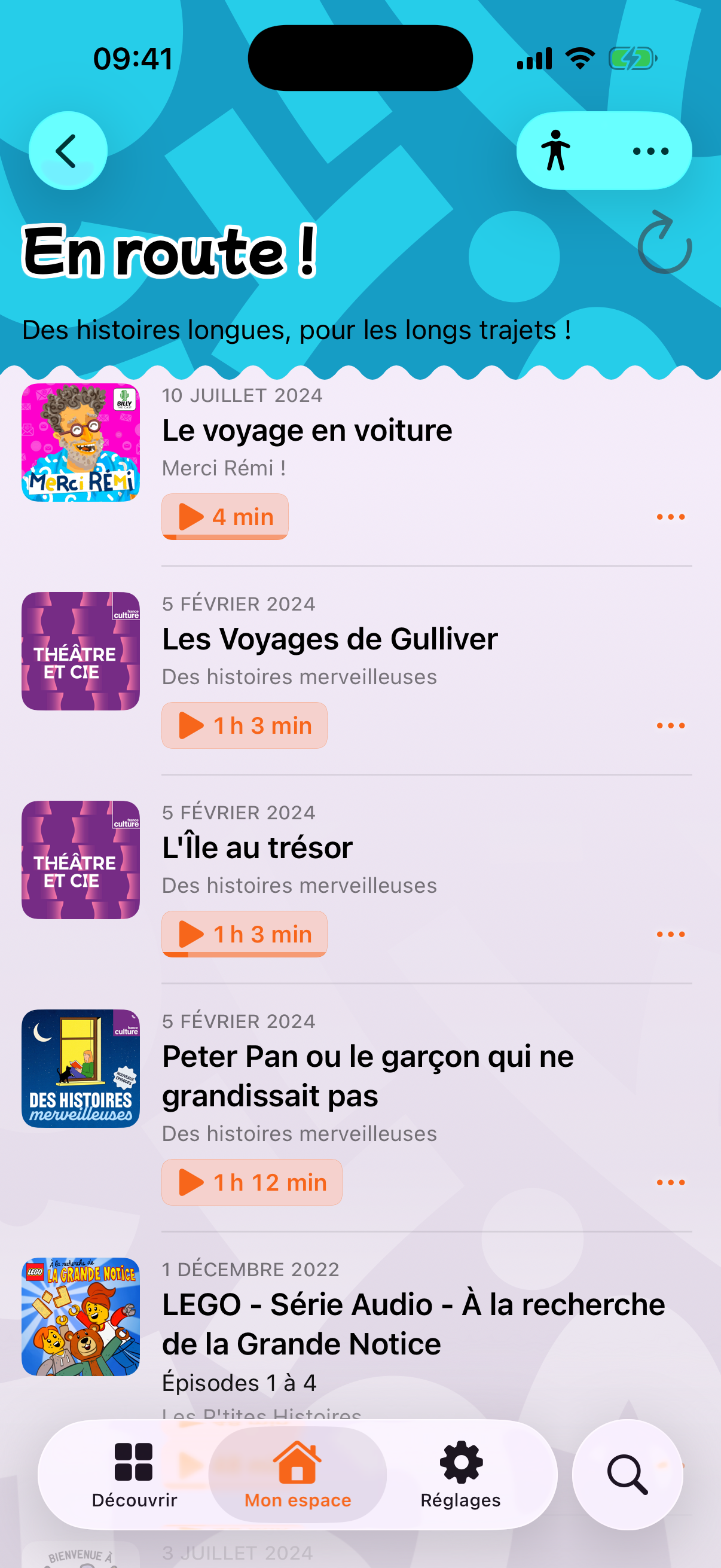The height and width of the screenshot is (1568, 721).
Task: Open the options menu for L'Île au trésor
Action: click(671, 934)
